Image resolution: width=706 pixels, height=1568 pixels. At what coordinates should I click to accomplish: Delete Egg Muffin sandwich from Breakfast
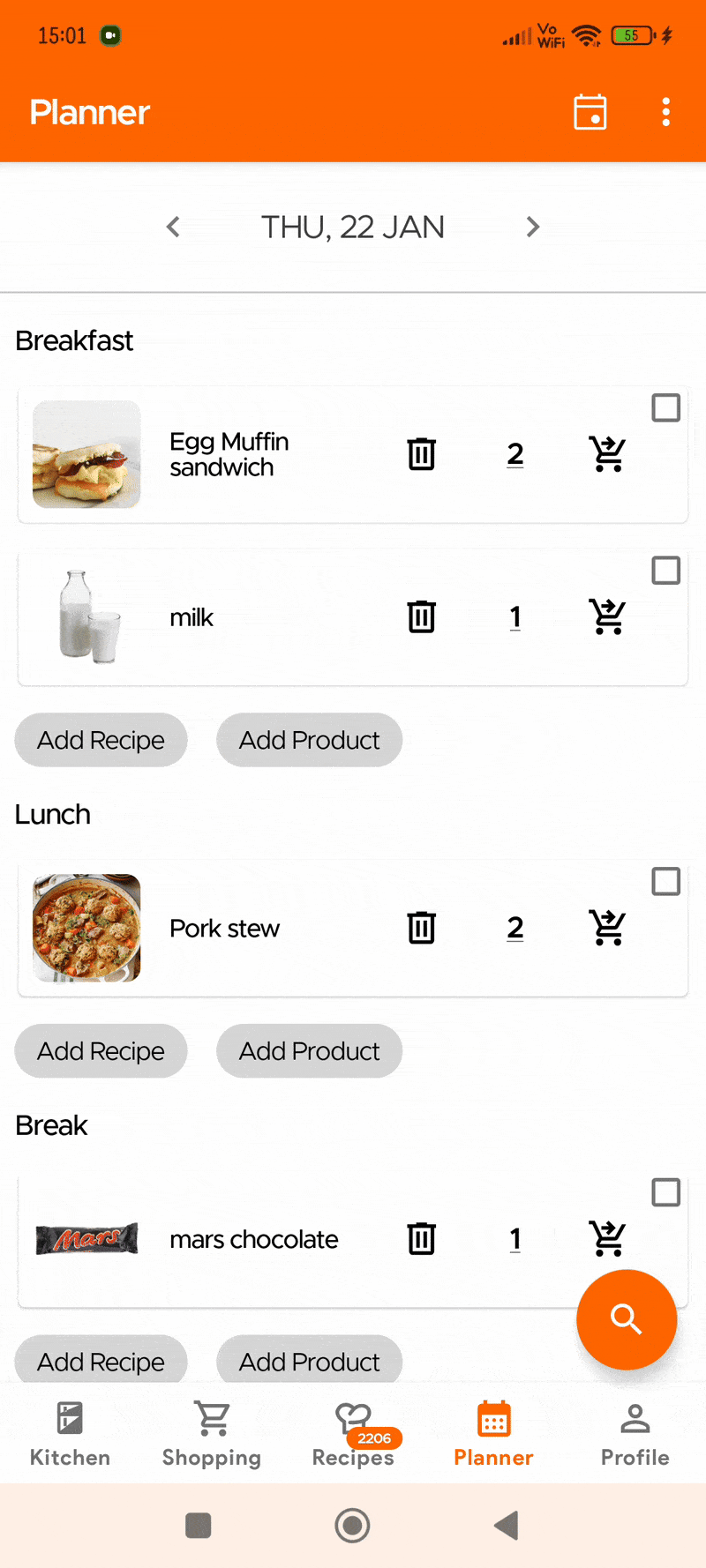click(422, 454)
